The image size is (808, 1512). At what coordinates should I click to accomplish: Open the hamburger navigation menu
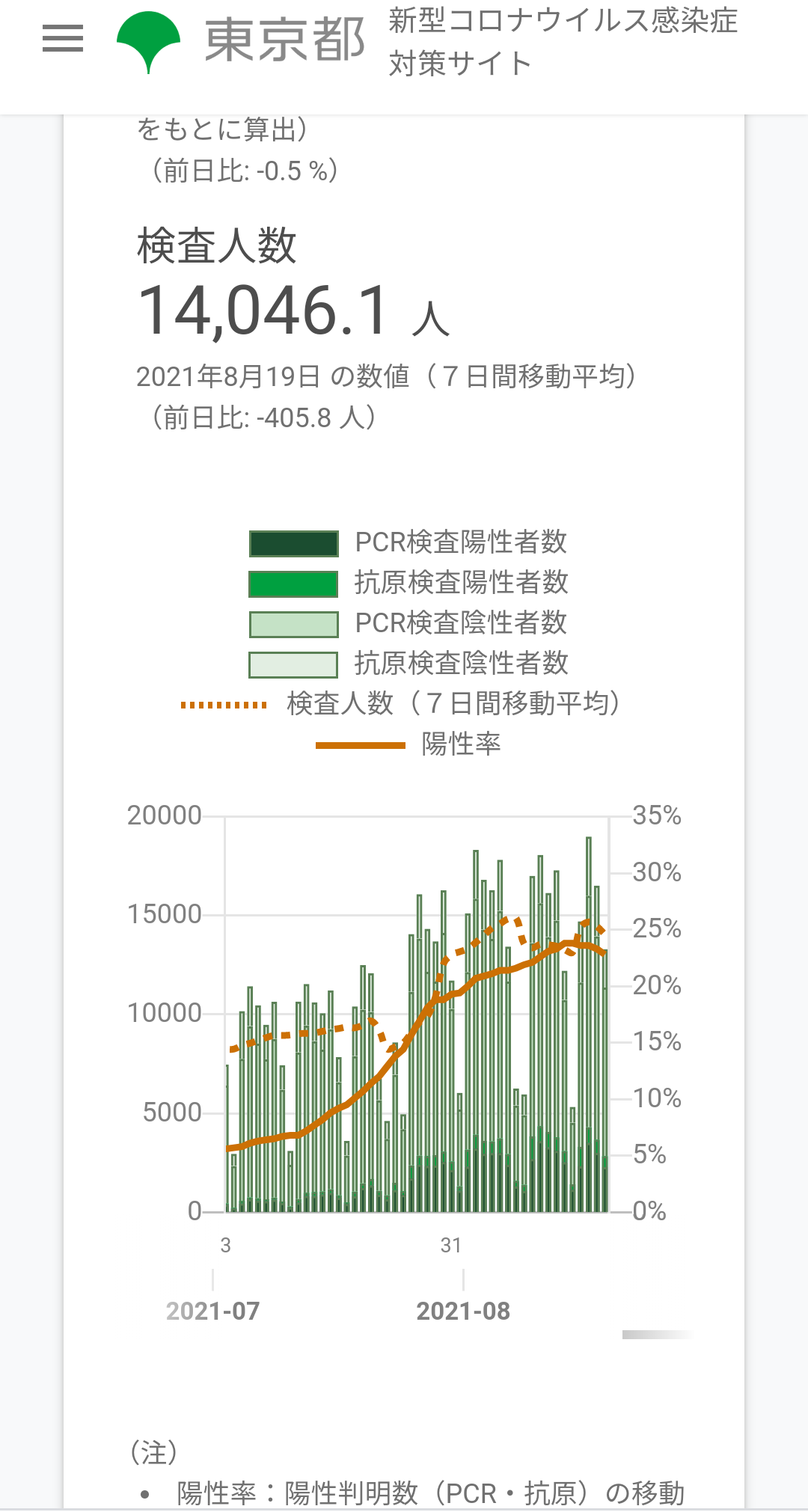pos(63,38)
